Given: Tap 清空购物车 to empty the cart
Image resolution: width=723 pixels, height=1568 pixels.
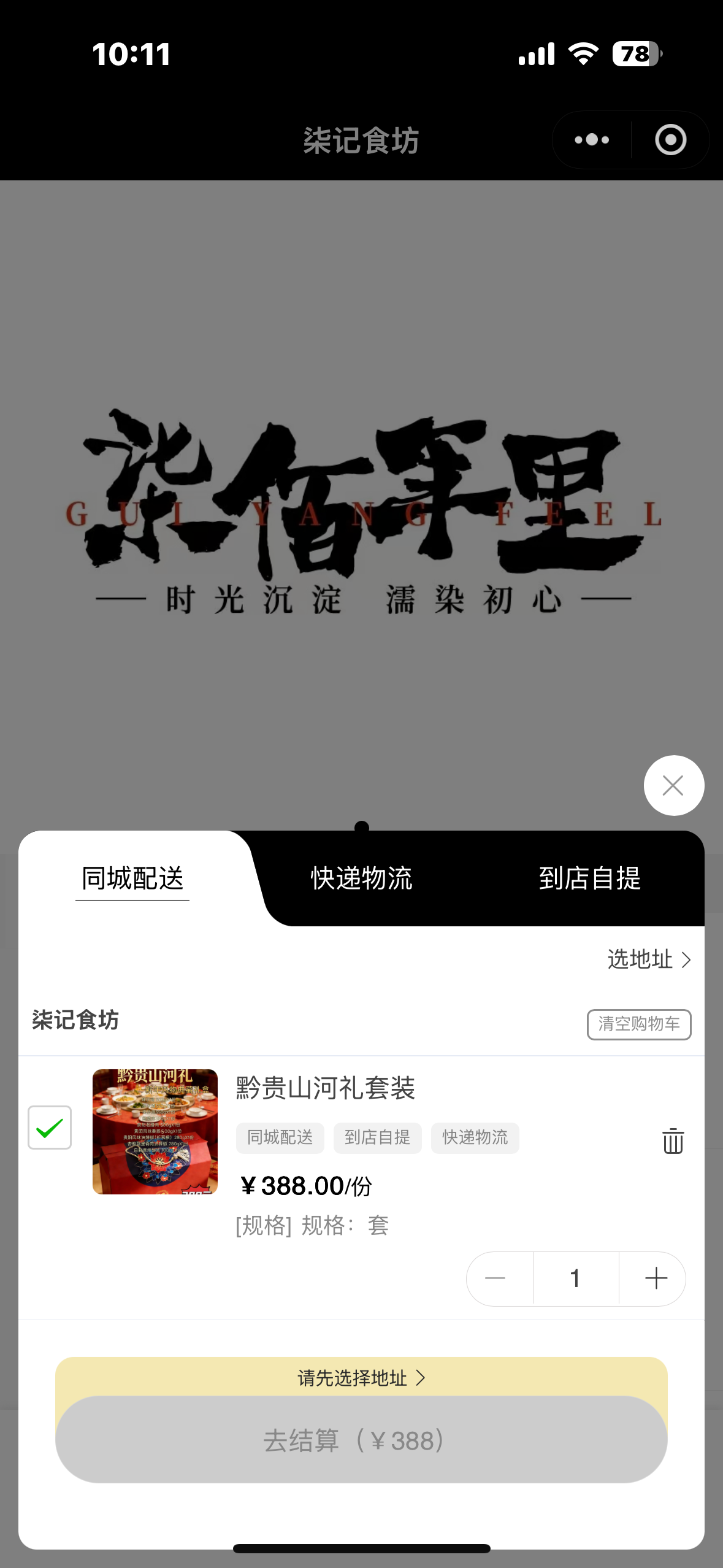Looking at the screenshot, I should coord(638,1024).
